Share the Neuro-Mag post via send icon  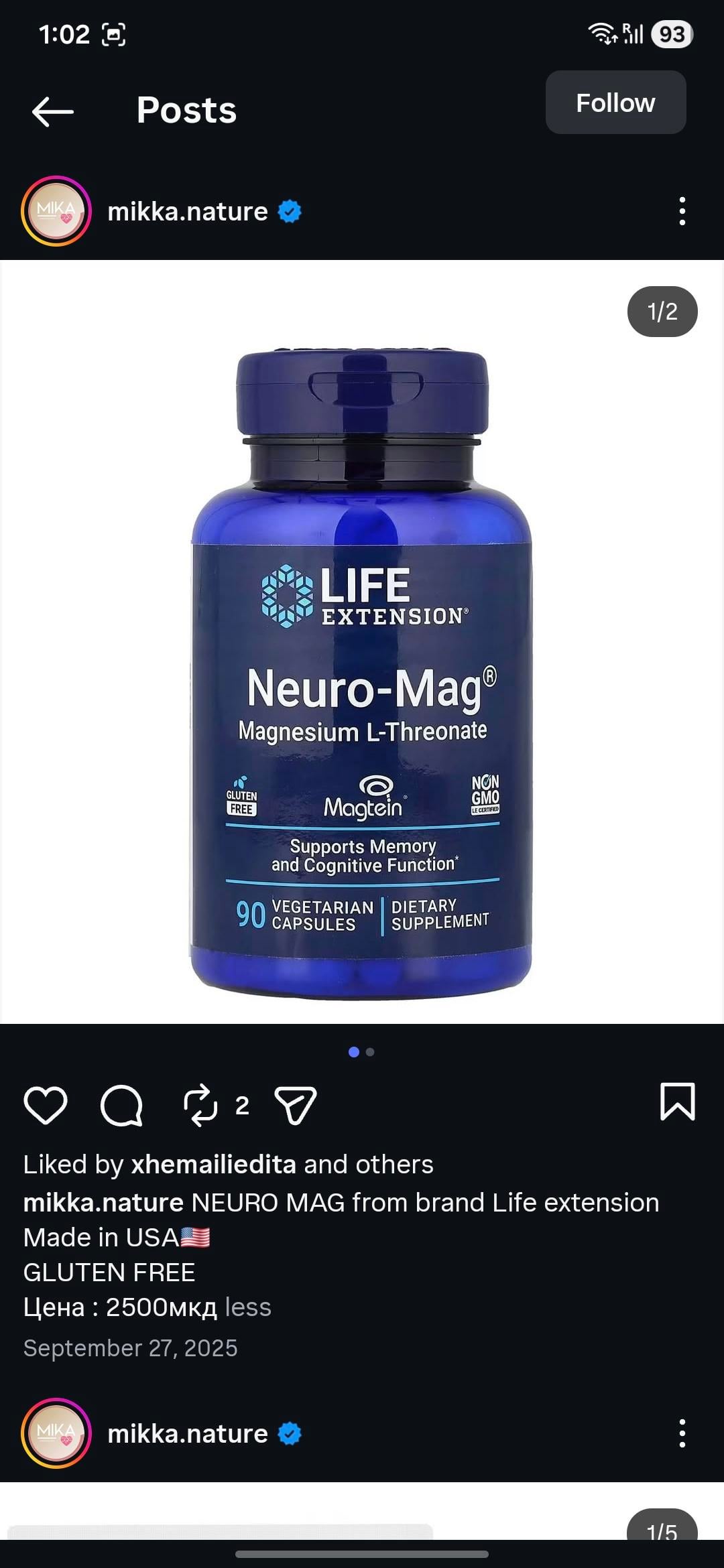point(296,1105)
